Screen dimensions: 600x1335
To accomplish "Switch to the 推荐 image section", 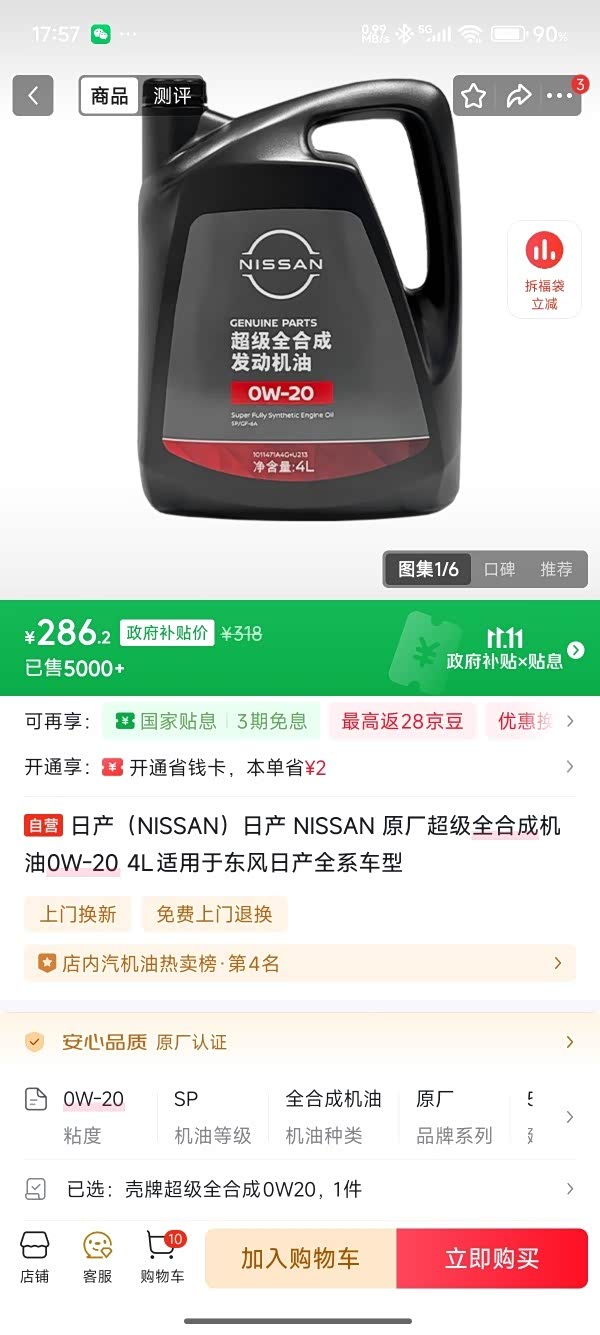I will point(556,569).
